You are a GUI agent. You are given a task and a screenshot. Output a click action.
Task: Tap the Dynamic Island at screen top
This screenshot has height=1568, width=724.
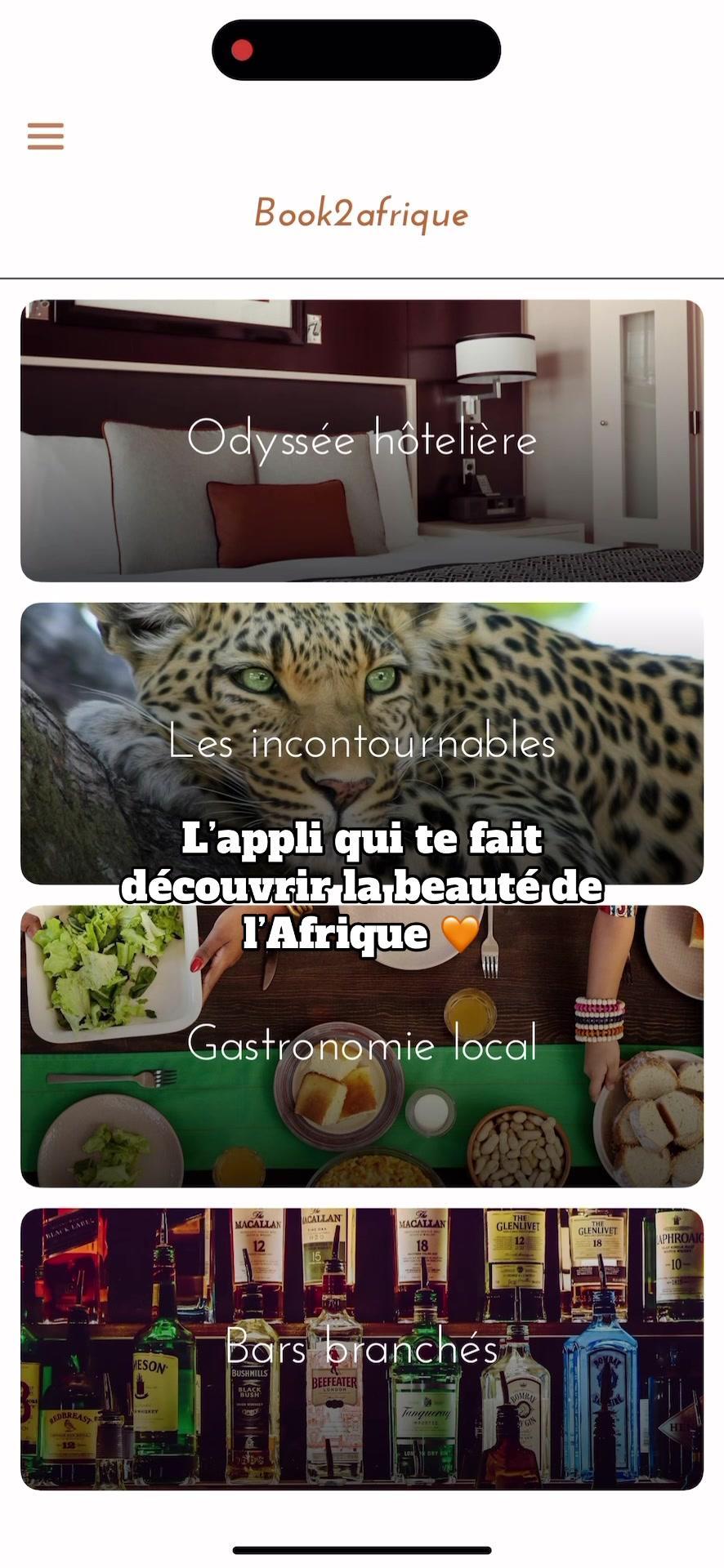tap(357, 49)
